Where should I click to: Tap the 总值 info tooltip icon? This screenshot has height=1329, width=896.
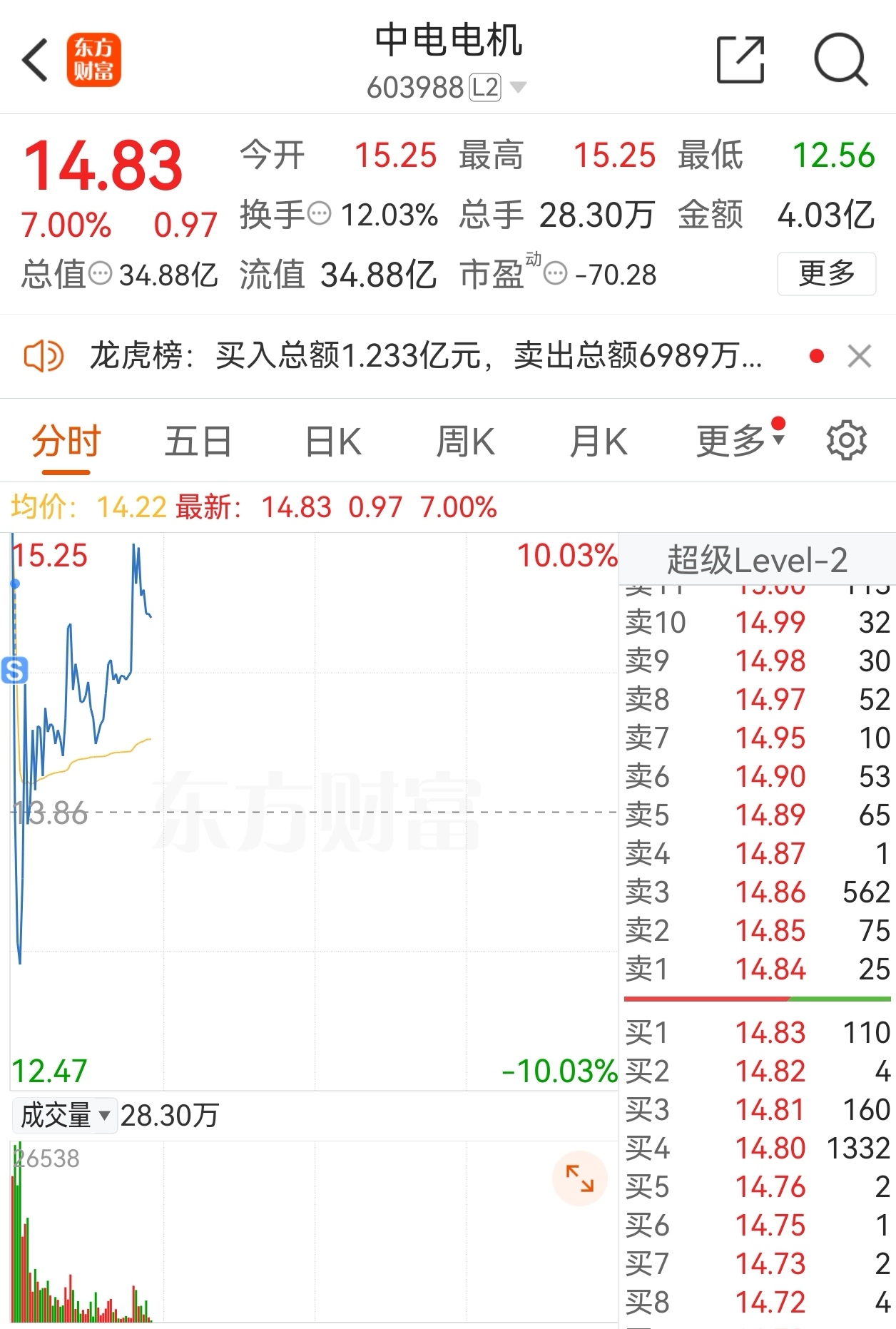click(x=100, y=273)
